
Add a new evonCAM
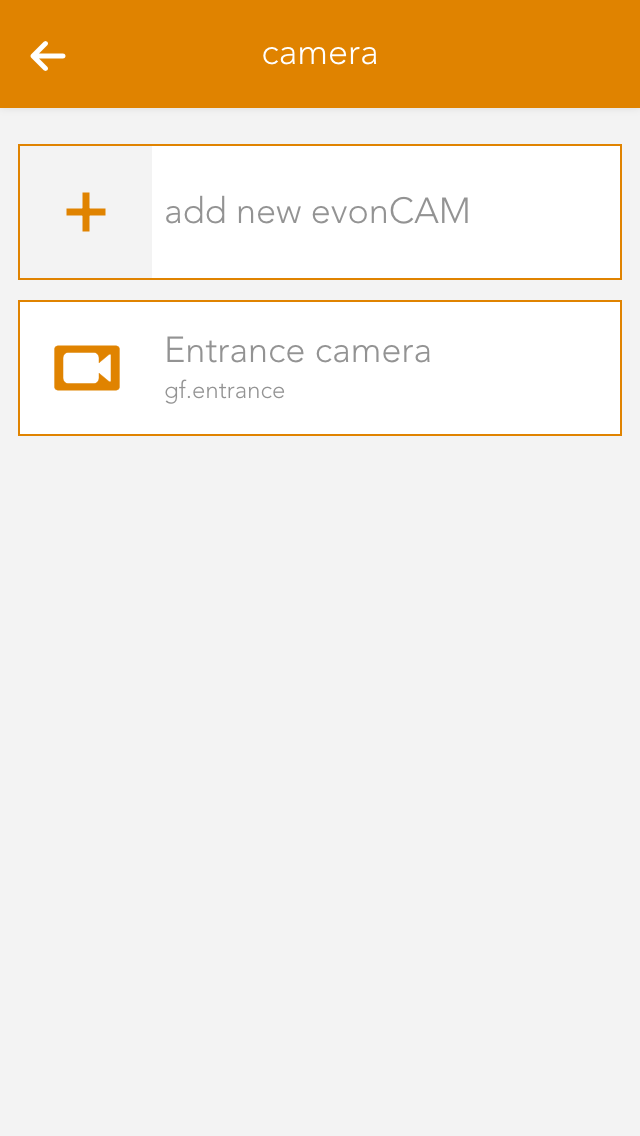(320, 212)
